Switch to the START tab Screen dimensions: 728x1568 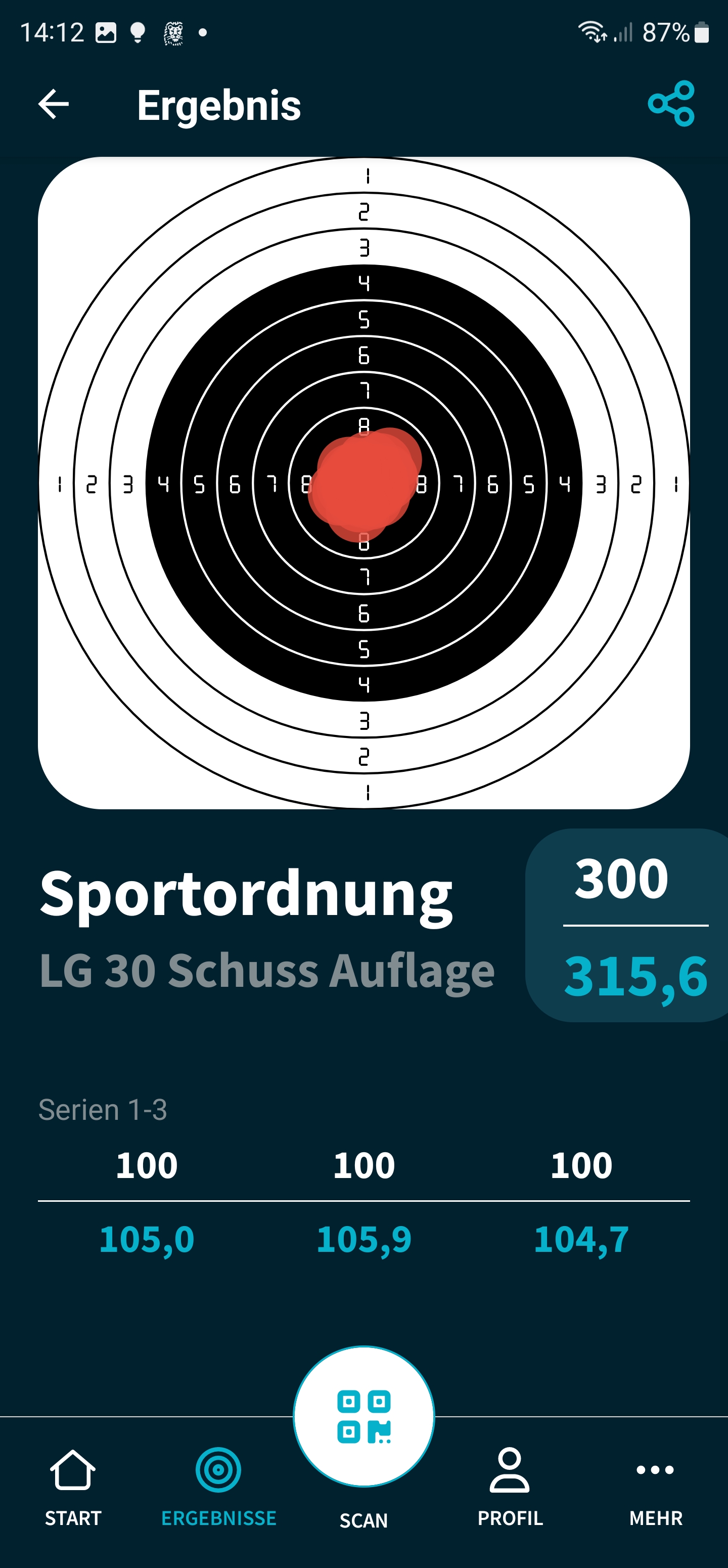pyautogui.click(x=73, y=1485)
